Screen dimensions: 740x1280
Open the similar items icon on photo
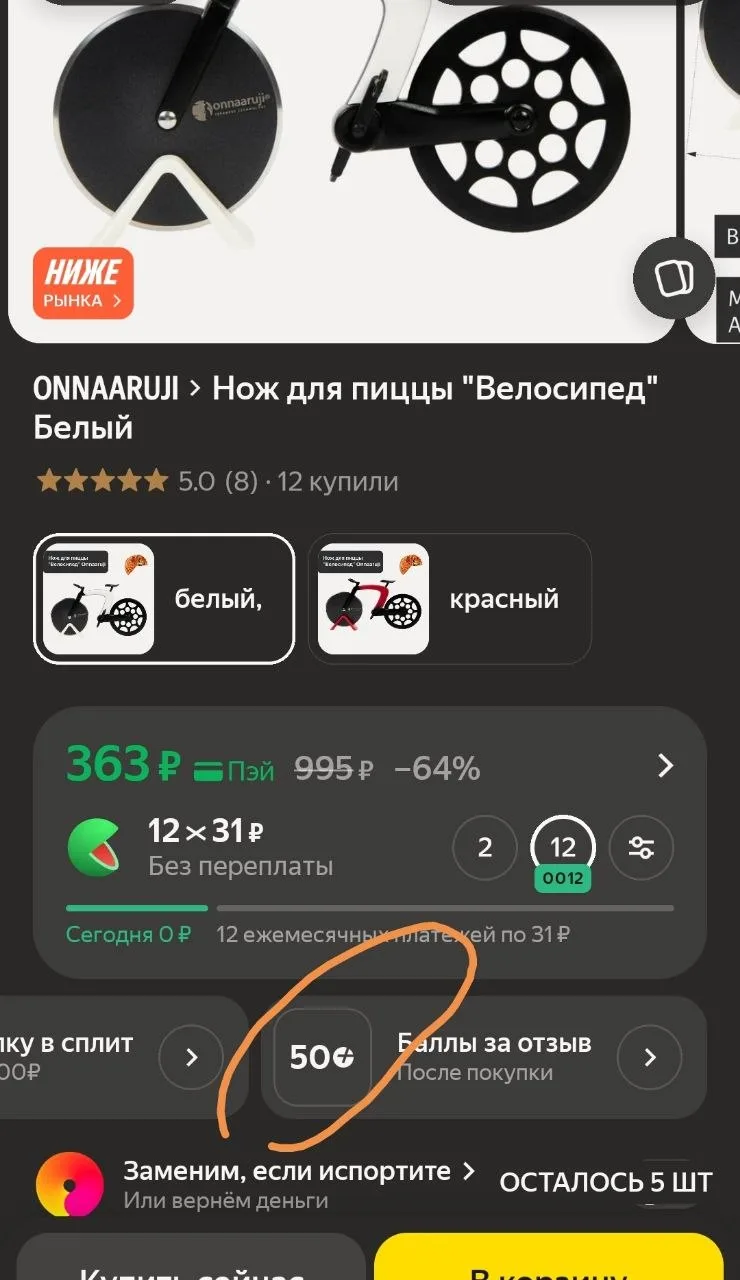click(674, 279)
